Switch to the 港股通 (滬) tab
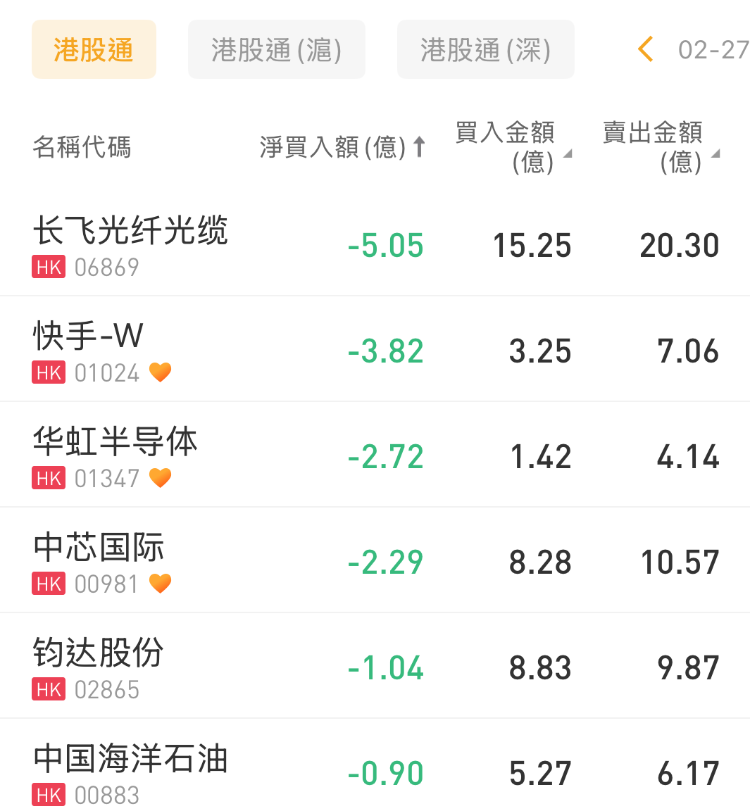This screenshot has height=811, width=750. tap(276, 49)
